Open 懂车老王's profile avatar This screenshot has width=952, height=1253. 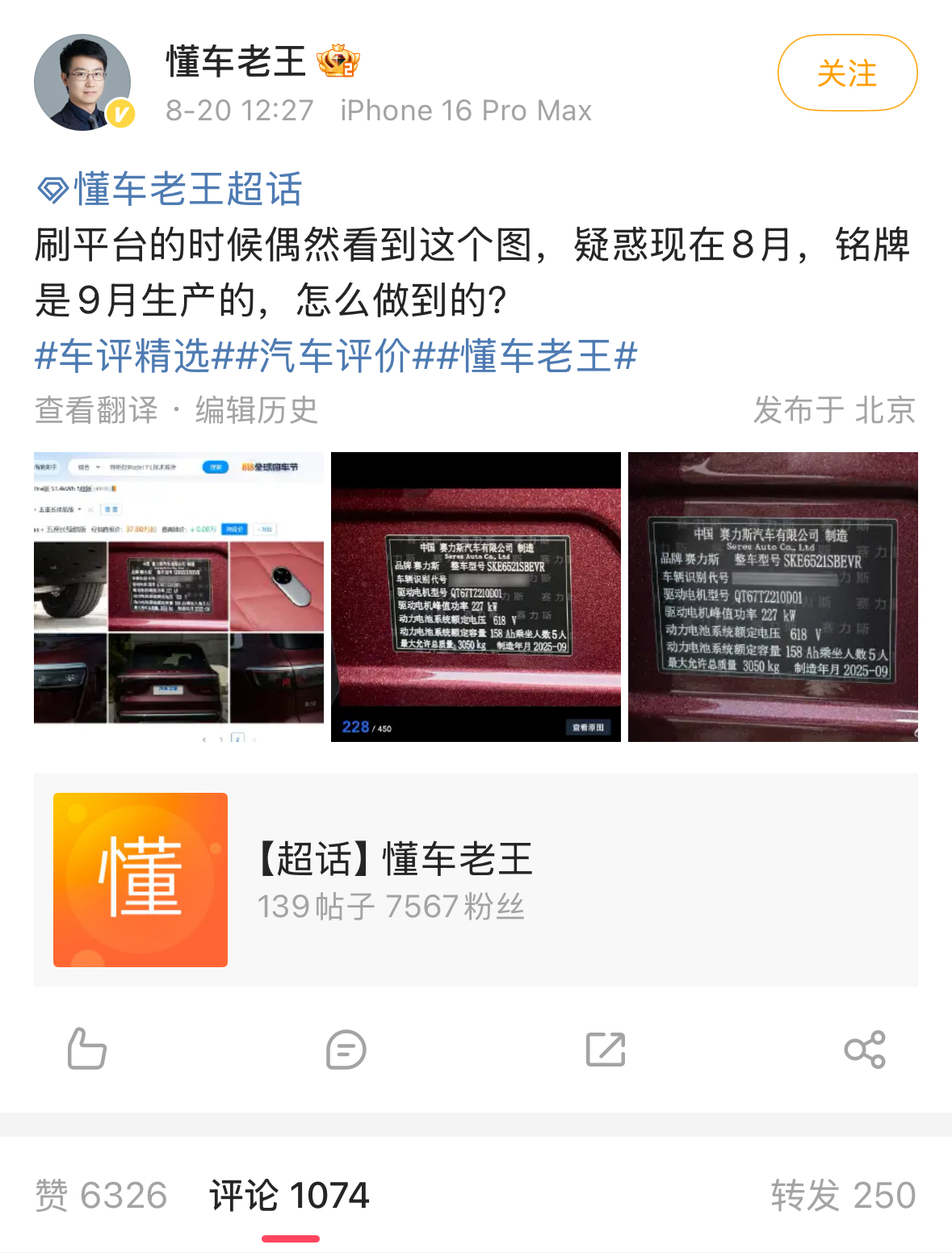(82, 82)
